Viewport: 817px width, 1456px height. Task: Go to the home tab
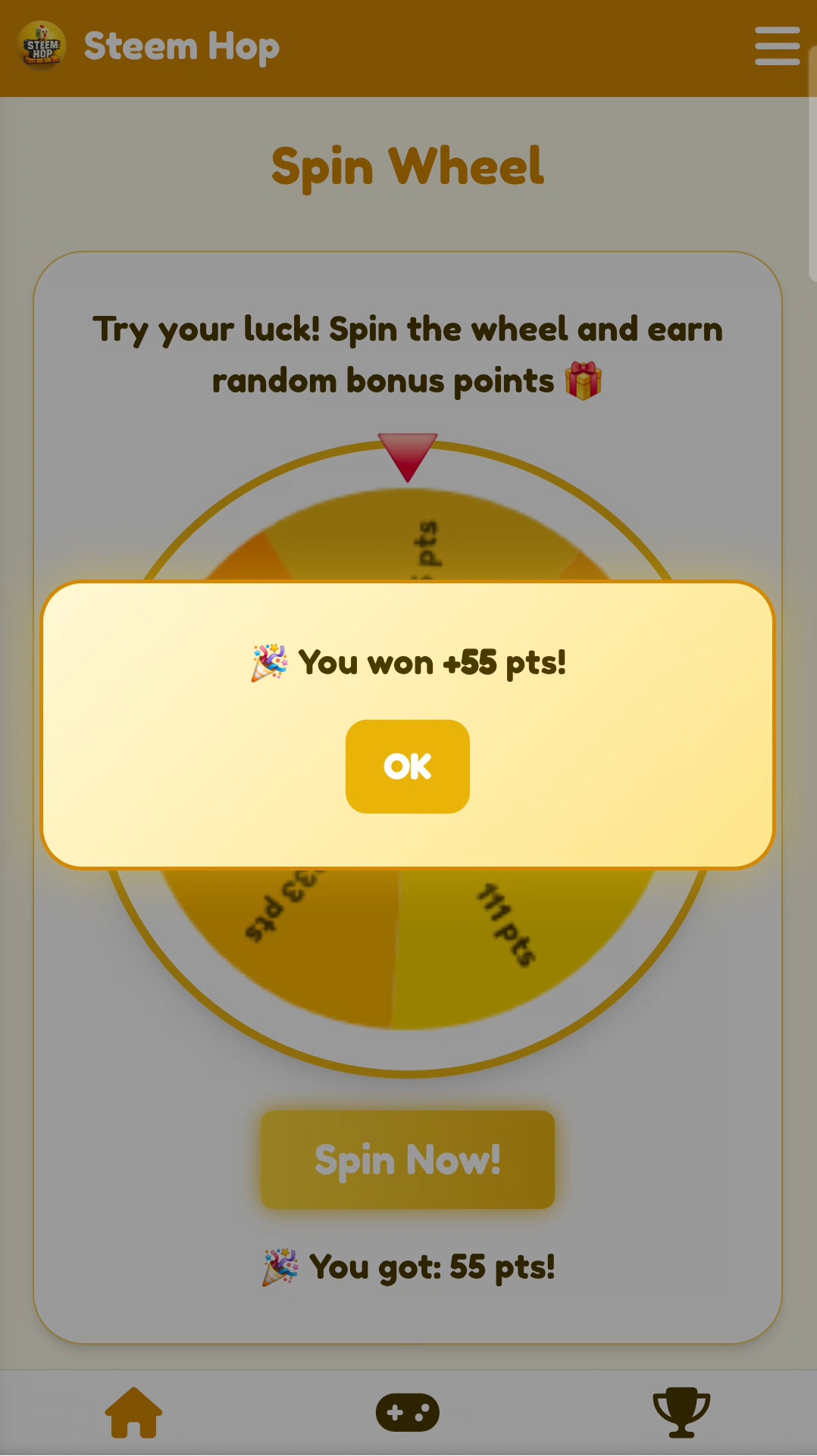[134, 1412]
